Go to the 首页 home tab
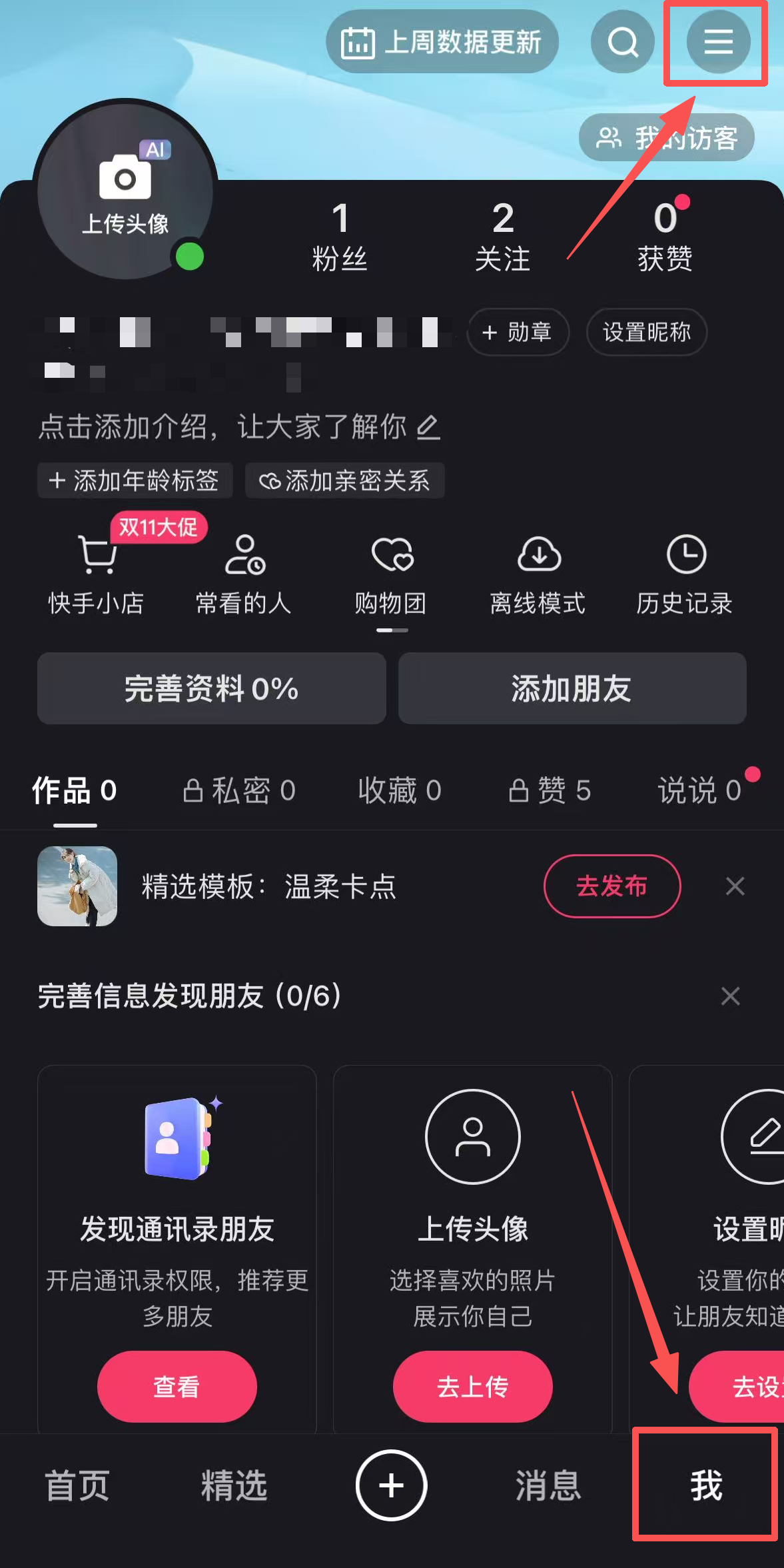 77,1486
